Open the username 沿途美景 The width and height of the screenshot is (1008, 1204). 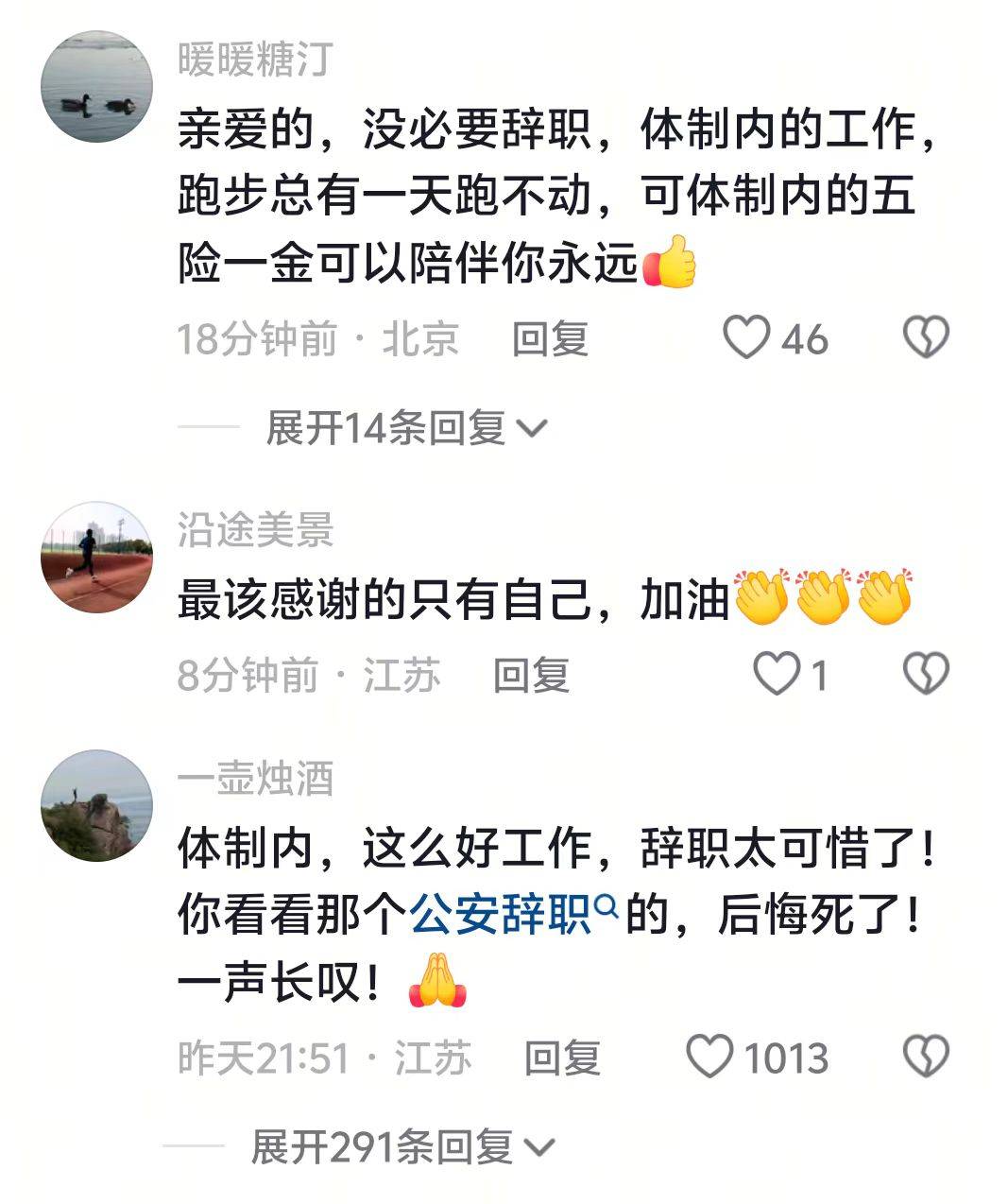[255, 531]
